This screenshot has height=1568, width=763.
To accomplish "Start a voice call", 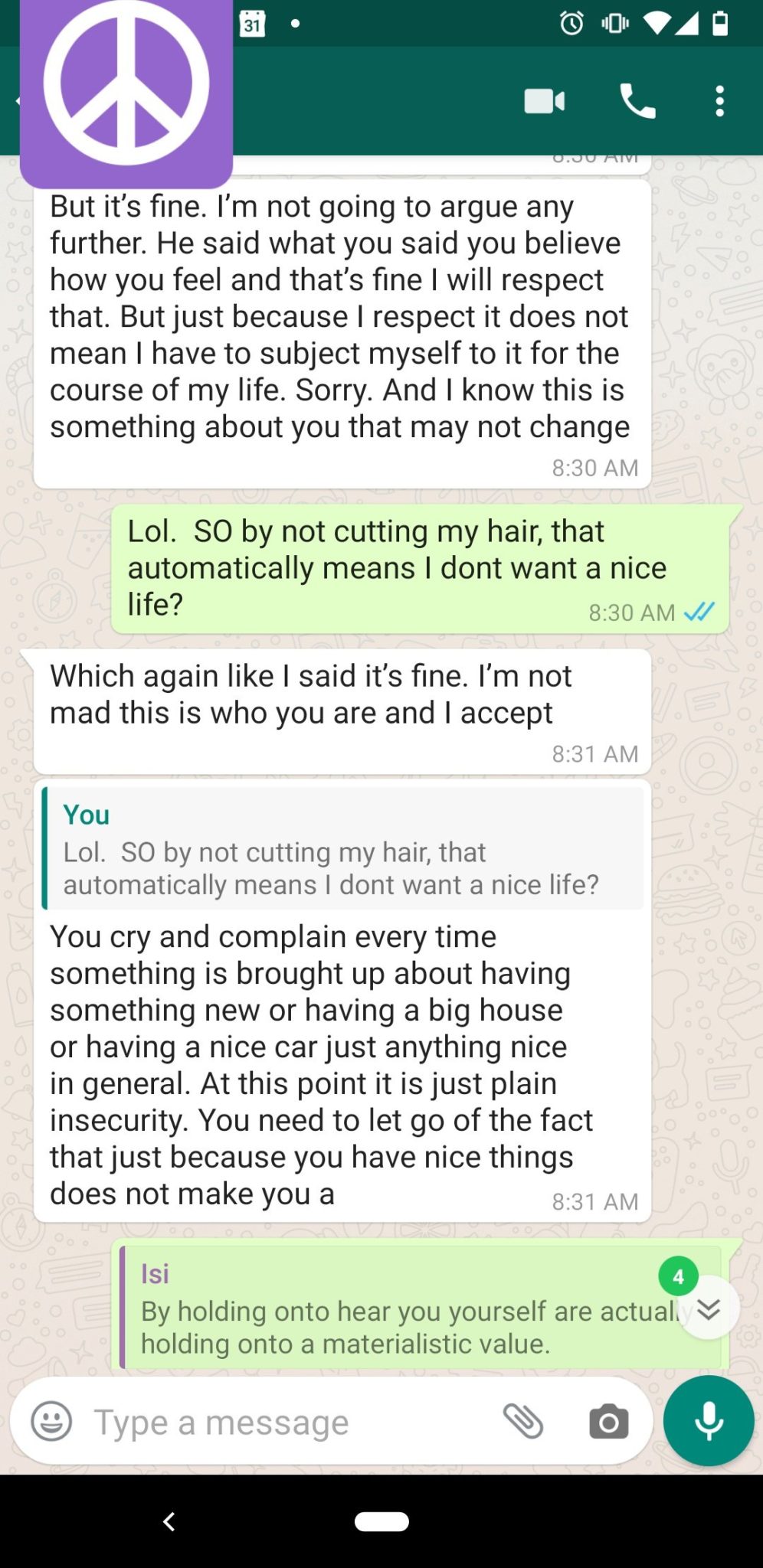I will pyautogui.click(x=637, y=101).
